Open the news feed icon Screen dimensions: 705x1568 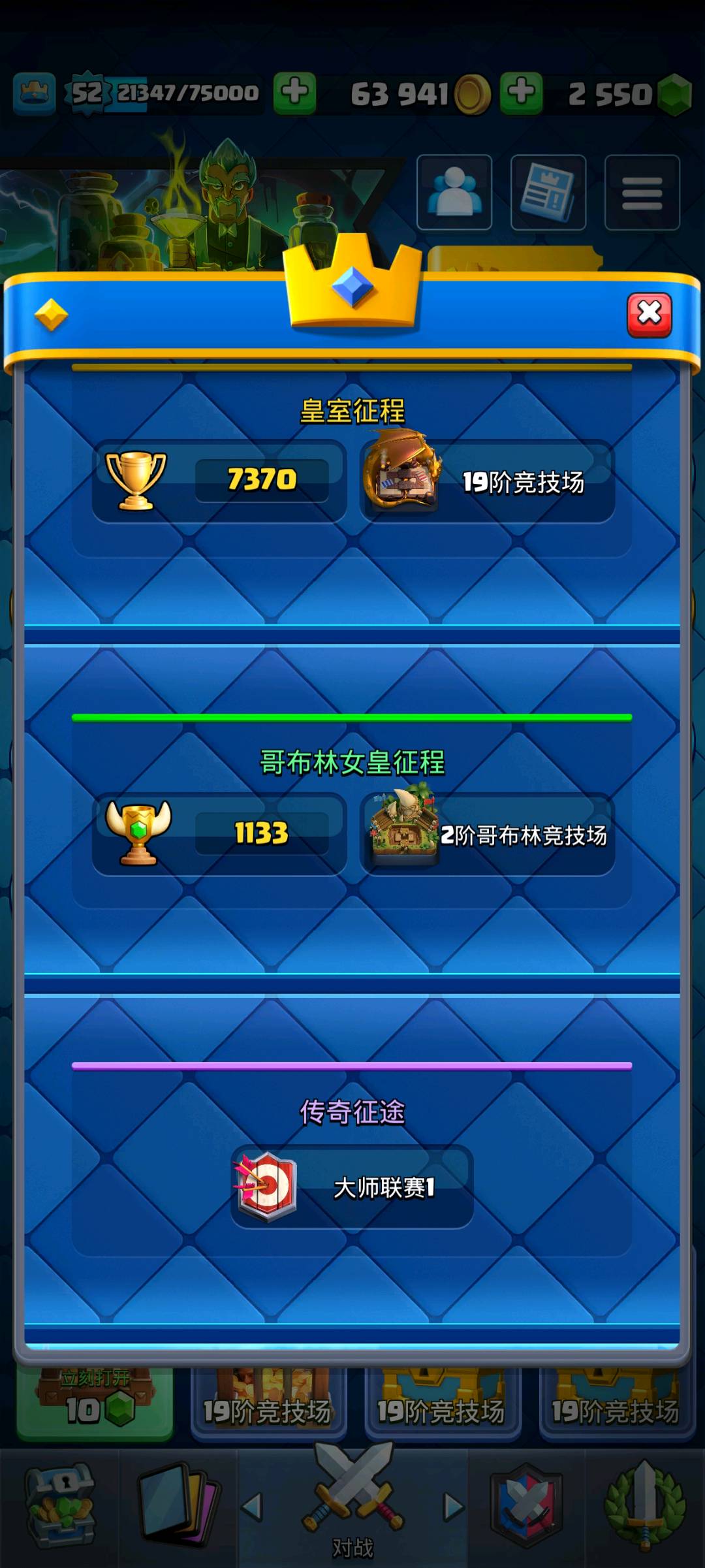click(548, 192)
